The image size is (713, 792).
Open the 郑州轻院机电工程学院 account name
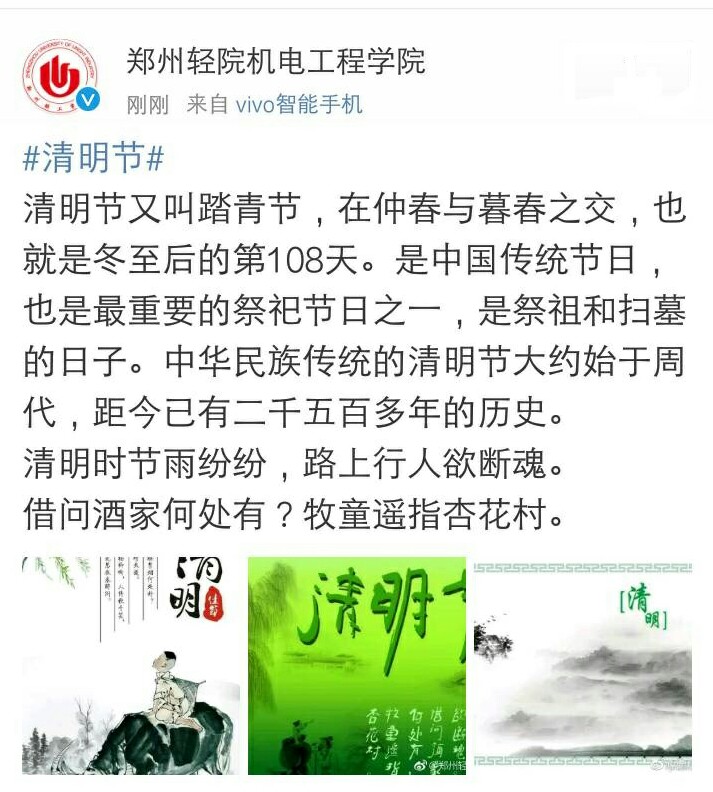point(275,62)
